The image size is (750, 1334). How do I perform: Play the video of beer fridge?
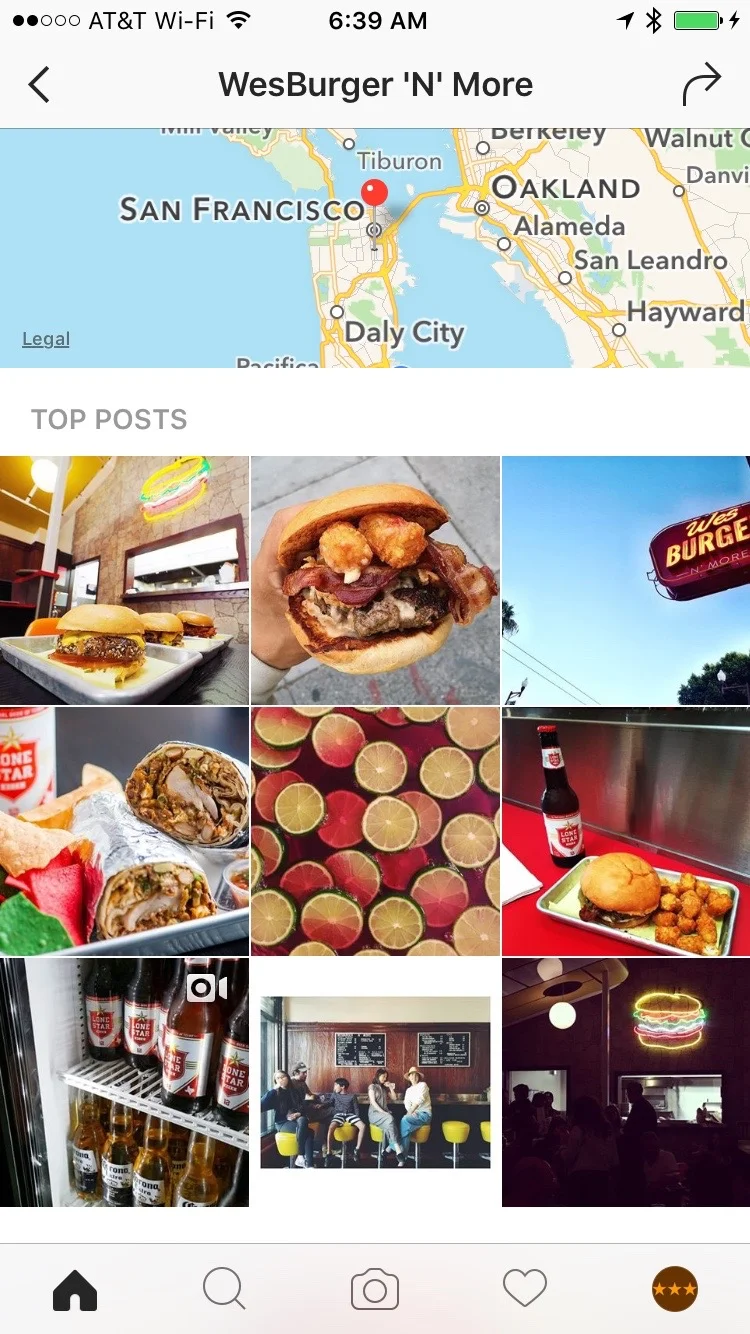[124, 1082]
